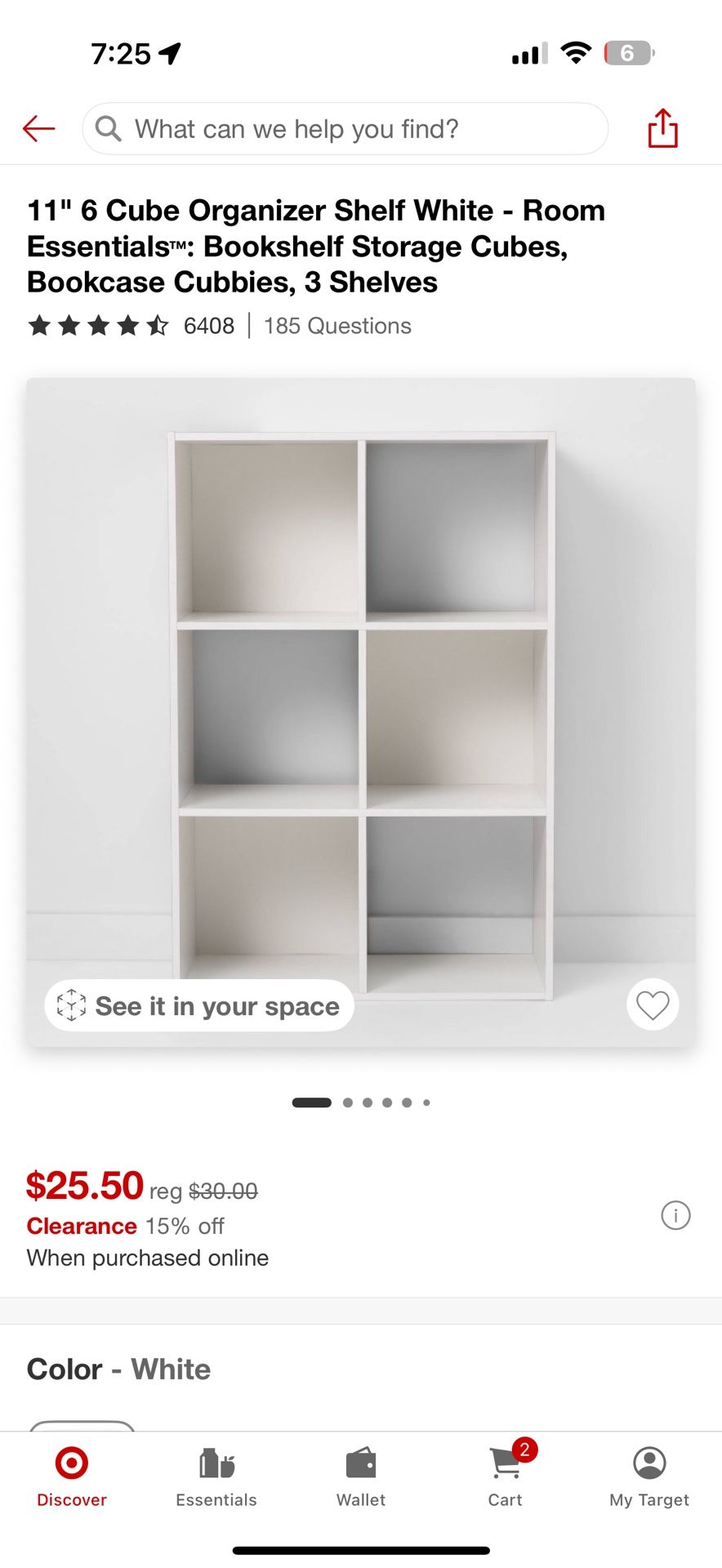722x1568 pixels.
Task: Go to the My Target tab
Action: [649, 1477]
